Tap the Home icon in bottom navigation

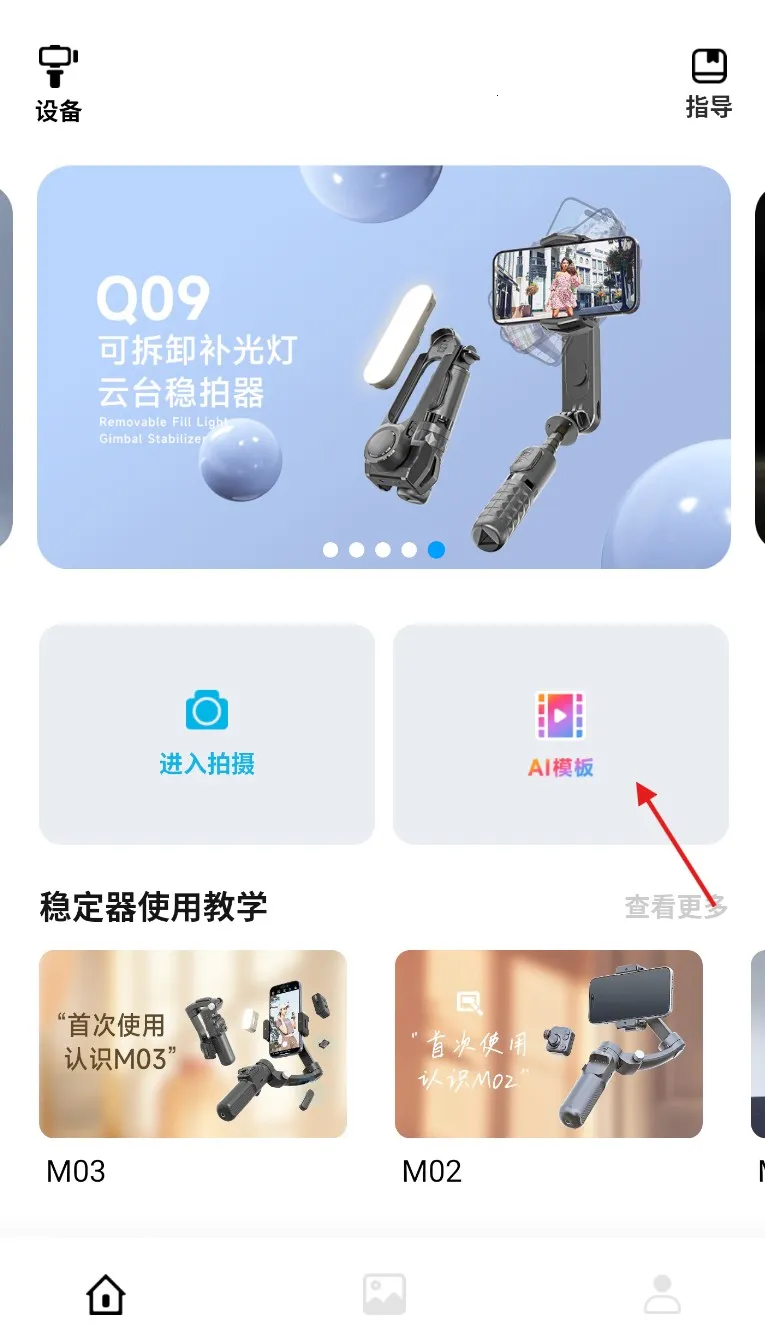(x=104, y=1294)
